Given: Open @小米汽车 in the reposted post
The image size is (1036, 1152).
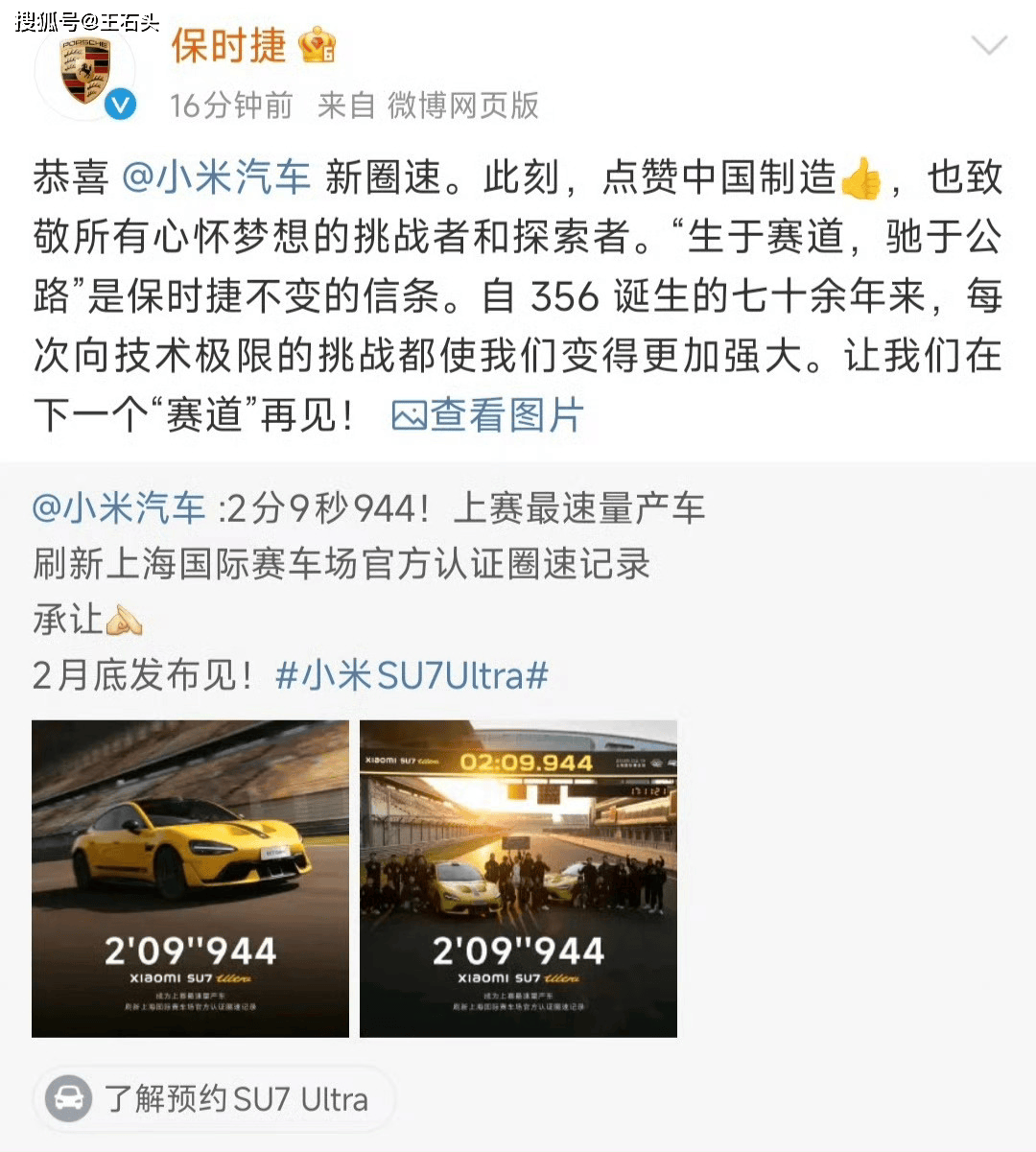Looking at the screenshot, I should pyautogui.click(x=119, y=508).
